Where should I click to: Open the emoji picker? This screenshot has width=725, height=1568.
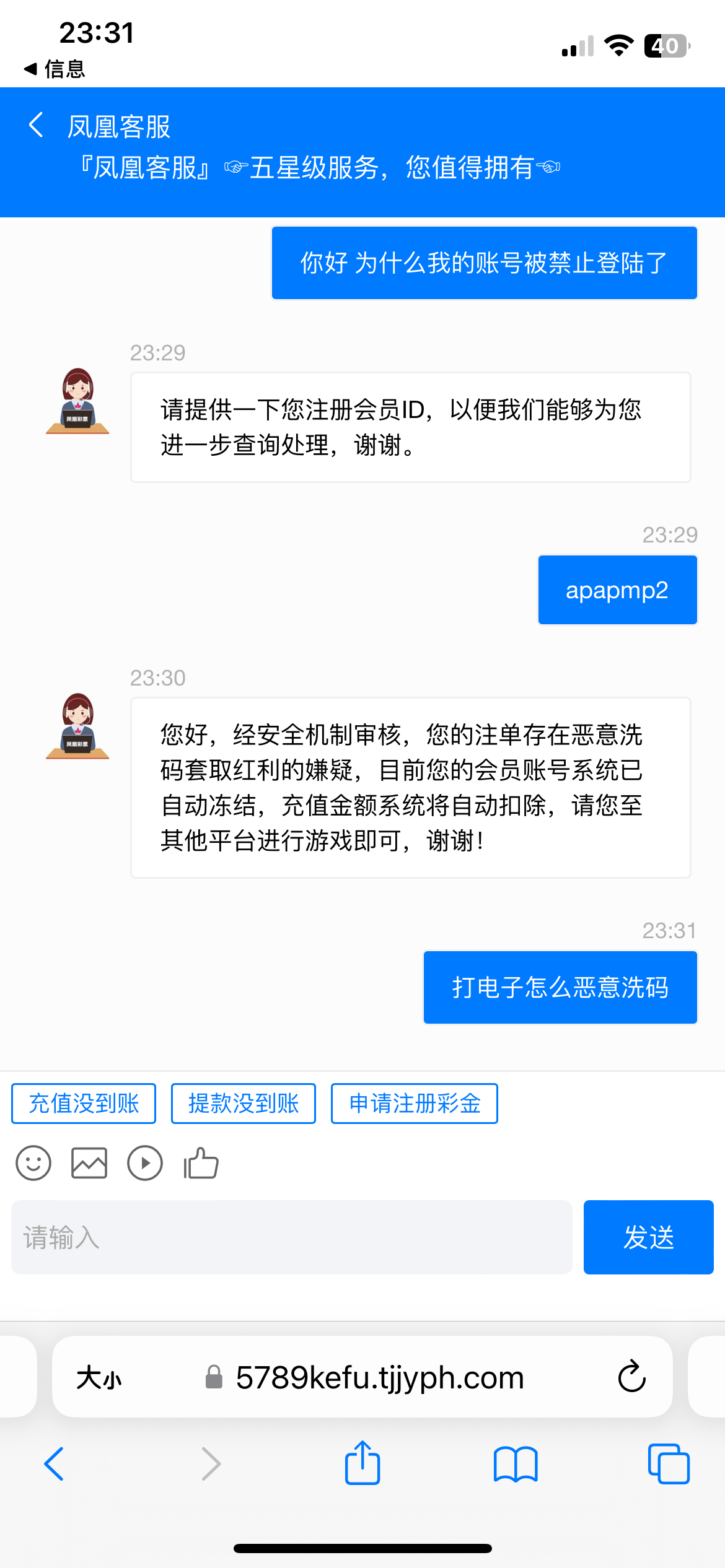coord(33,1163)
